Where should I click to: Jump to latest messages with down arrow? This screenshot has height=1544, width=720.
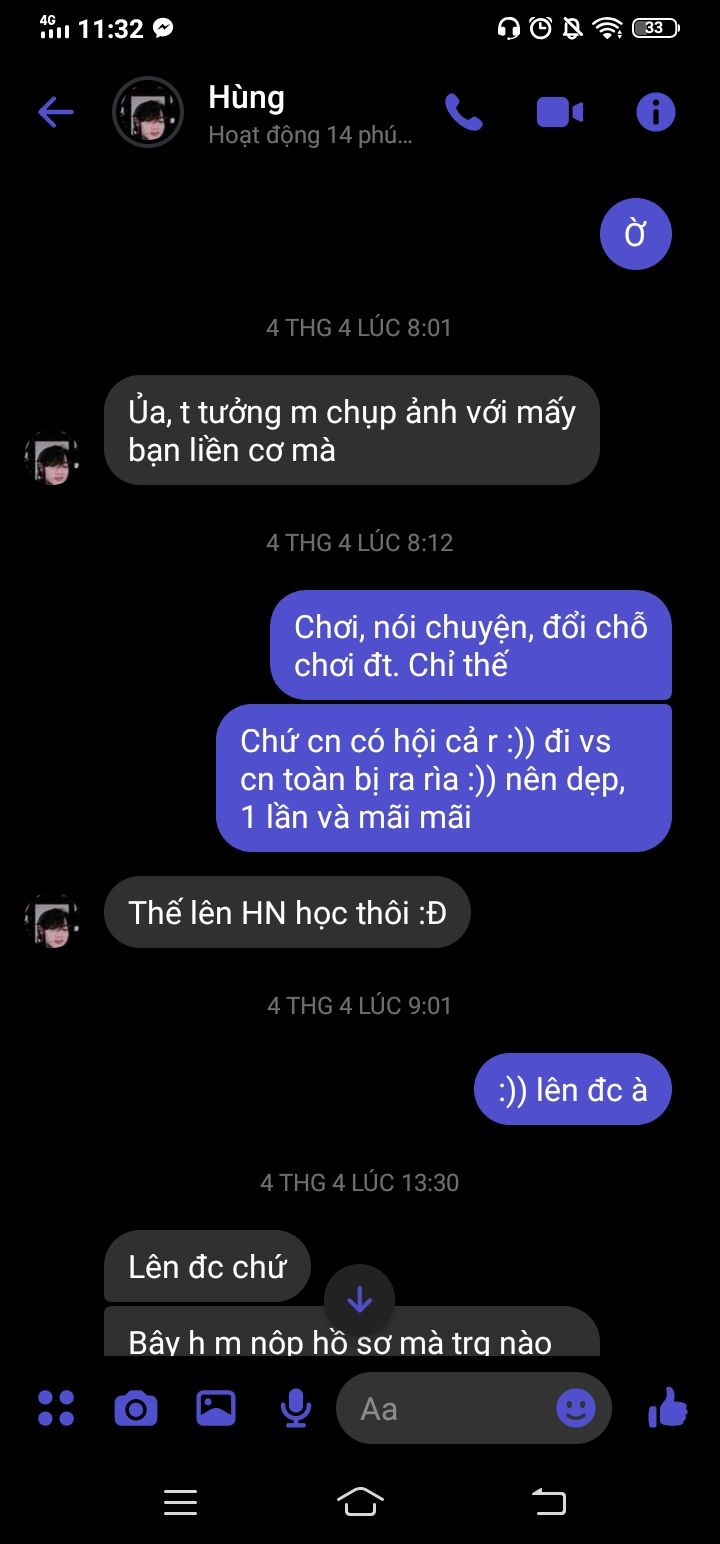point(359,1300)
